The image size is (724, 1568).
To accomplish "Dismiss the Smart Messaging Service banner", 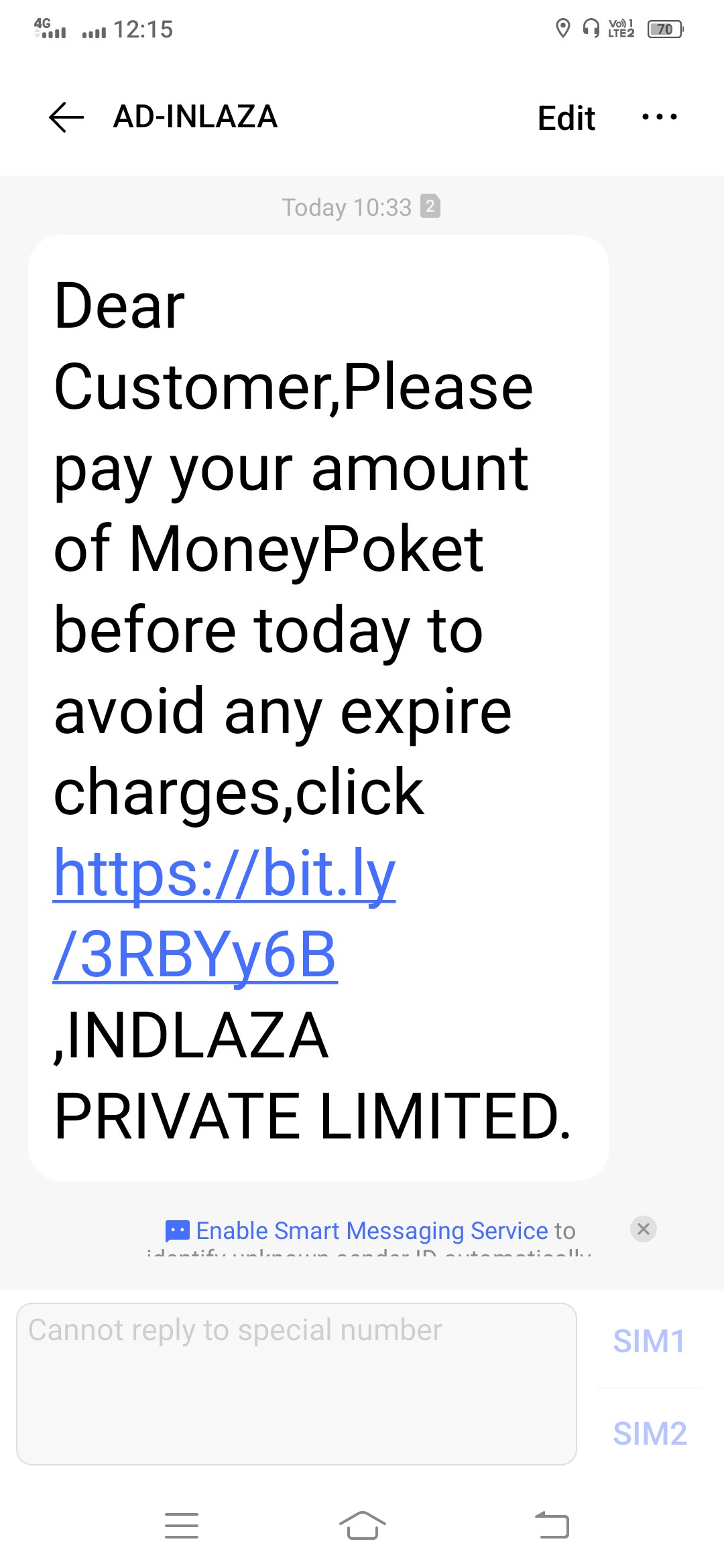I will [644, 1229].
